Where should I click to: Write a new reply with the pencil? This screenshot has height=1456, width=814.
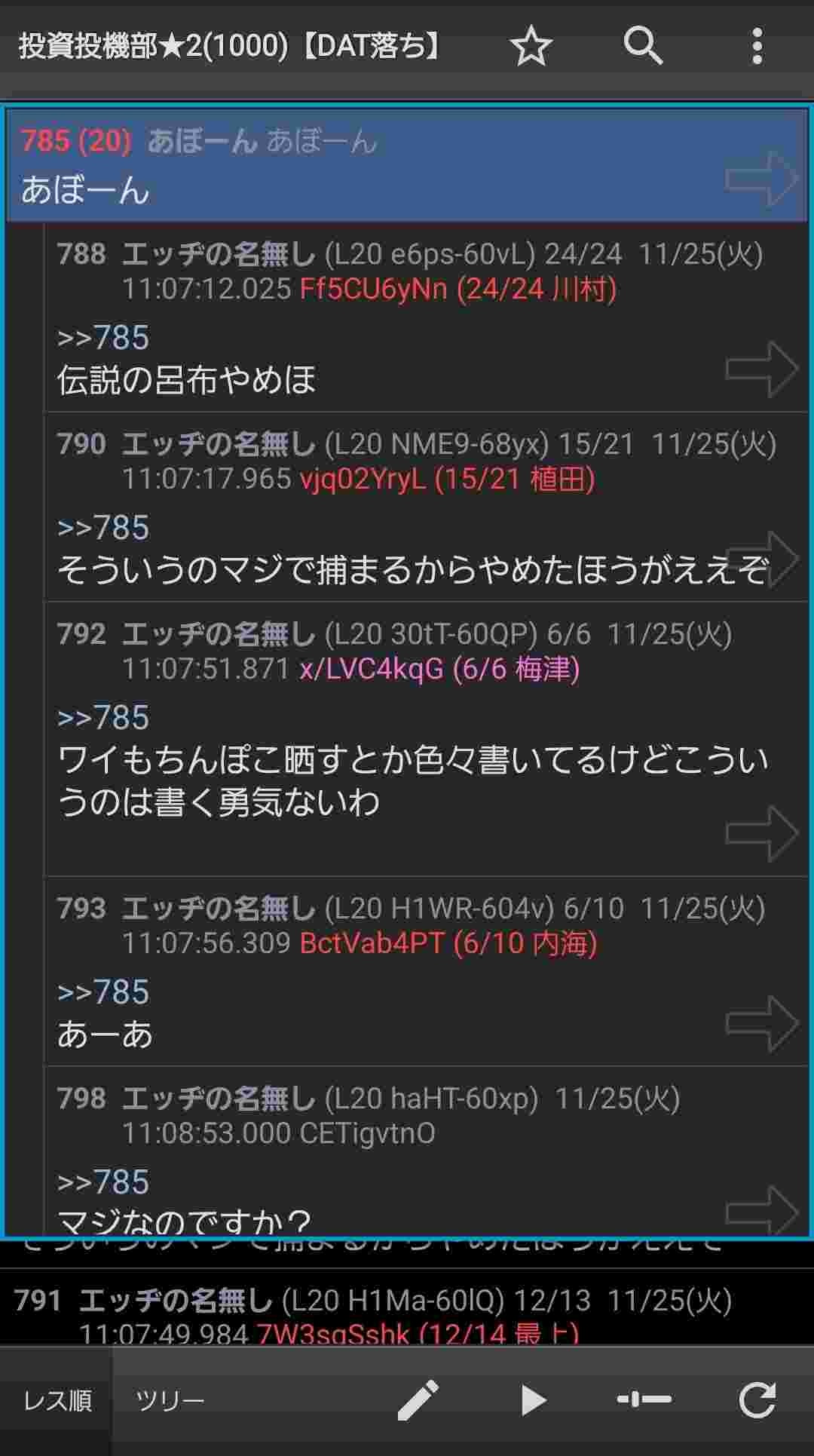coord(418,1401)
